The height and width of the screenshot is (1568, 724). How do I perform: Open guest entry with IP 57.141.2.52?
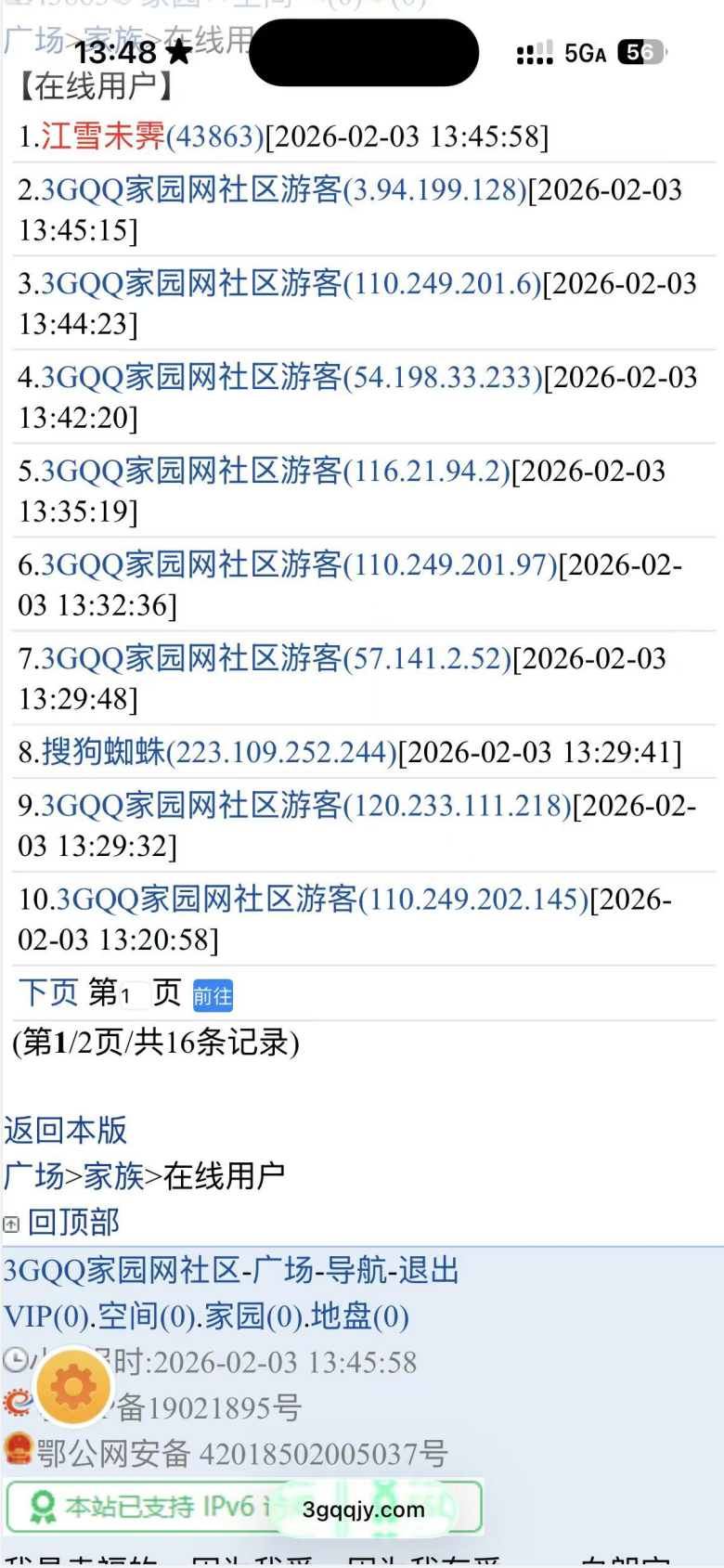coord(277,658)
